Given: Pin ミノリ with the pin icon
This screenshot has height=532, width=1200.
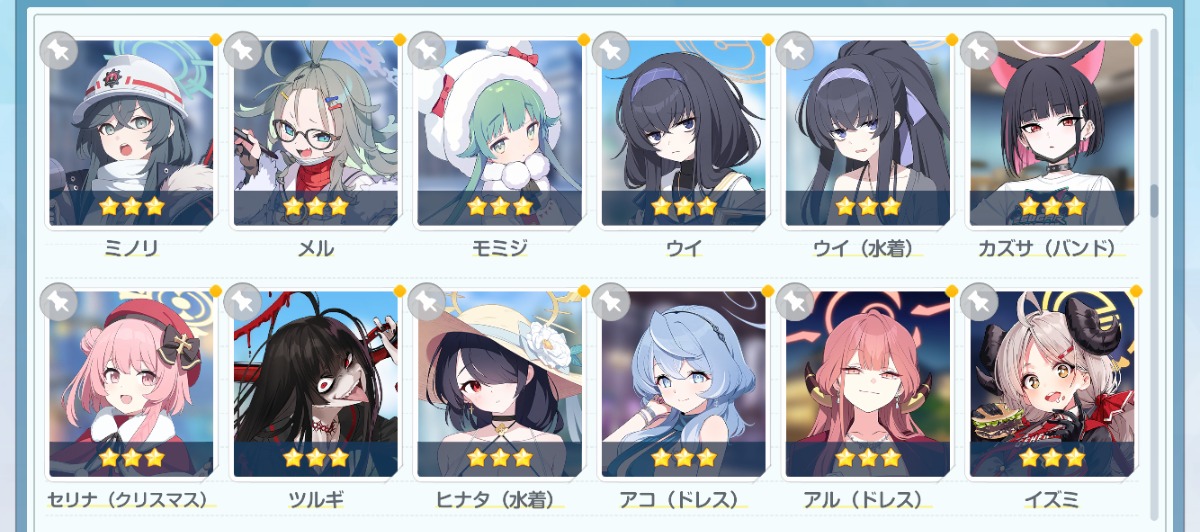Looking at the screenshot, I should click(59, 49).
